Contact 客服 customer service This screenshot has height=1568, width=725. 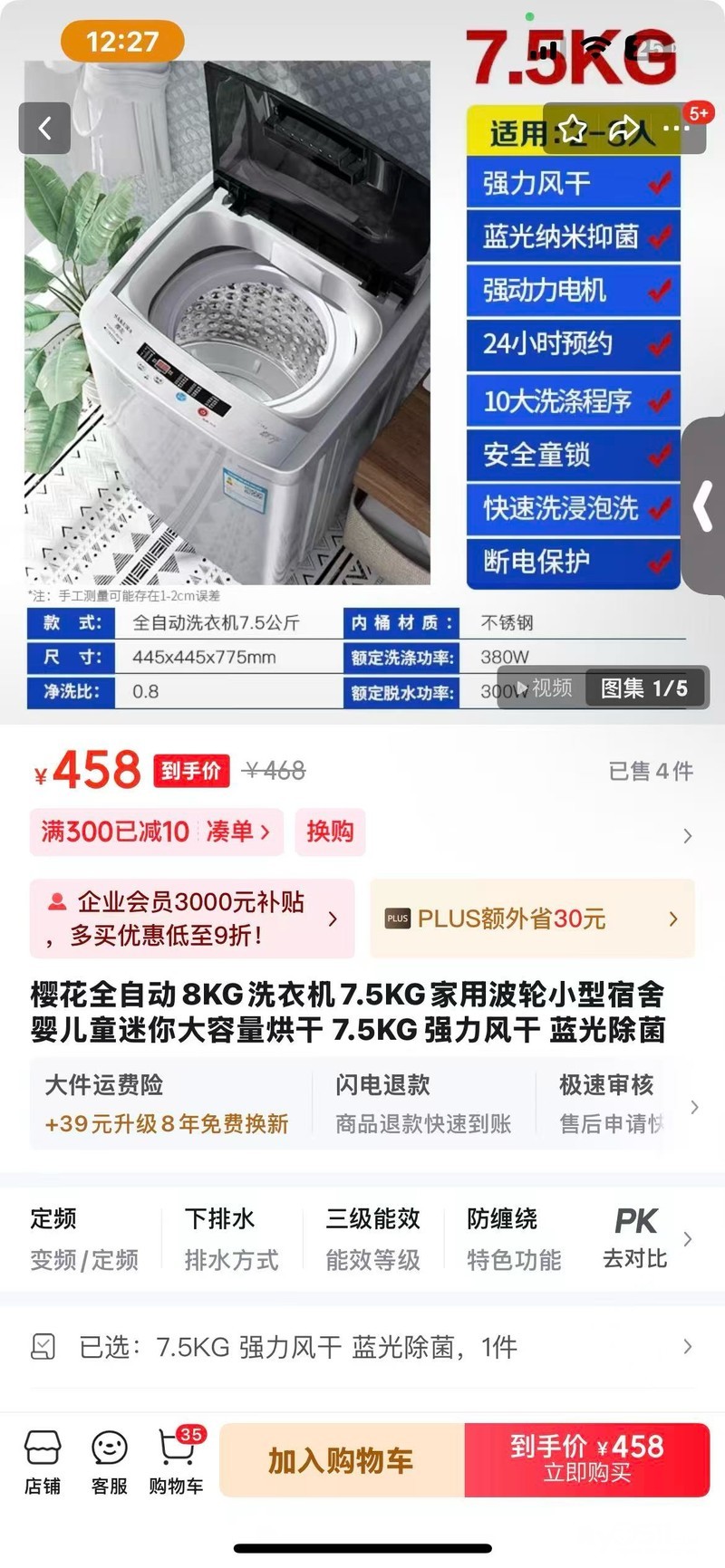[x=109, y=1461]
